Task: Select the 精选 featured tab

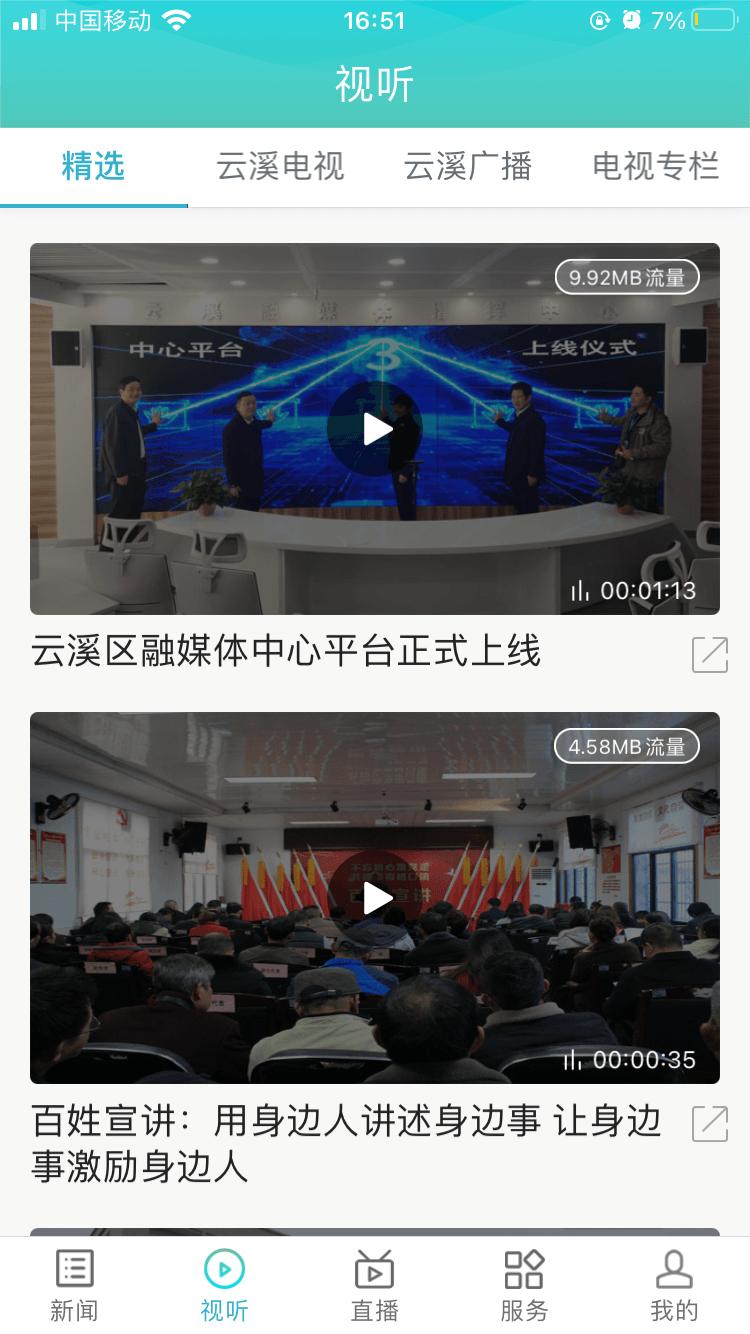Action: point(93,167)
